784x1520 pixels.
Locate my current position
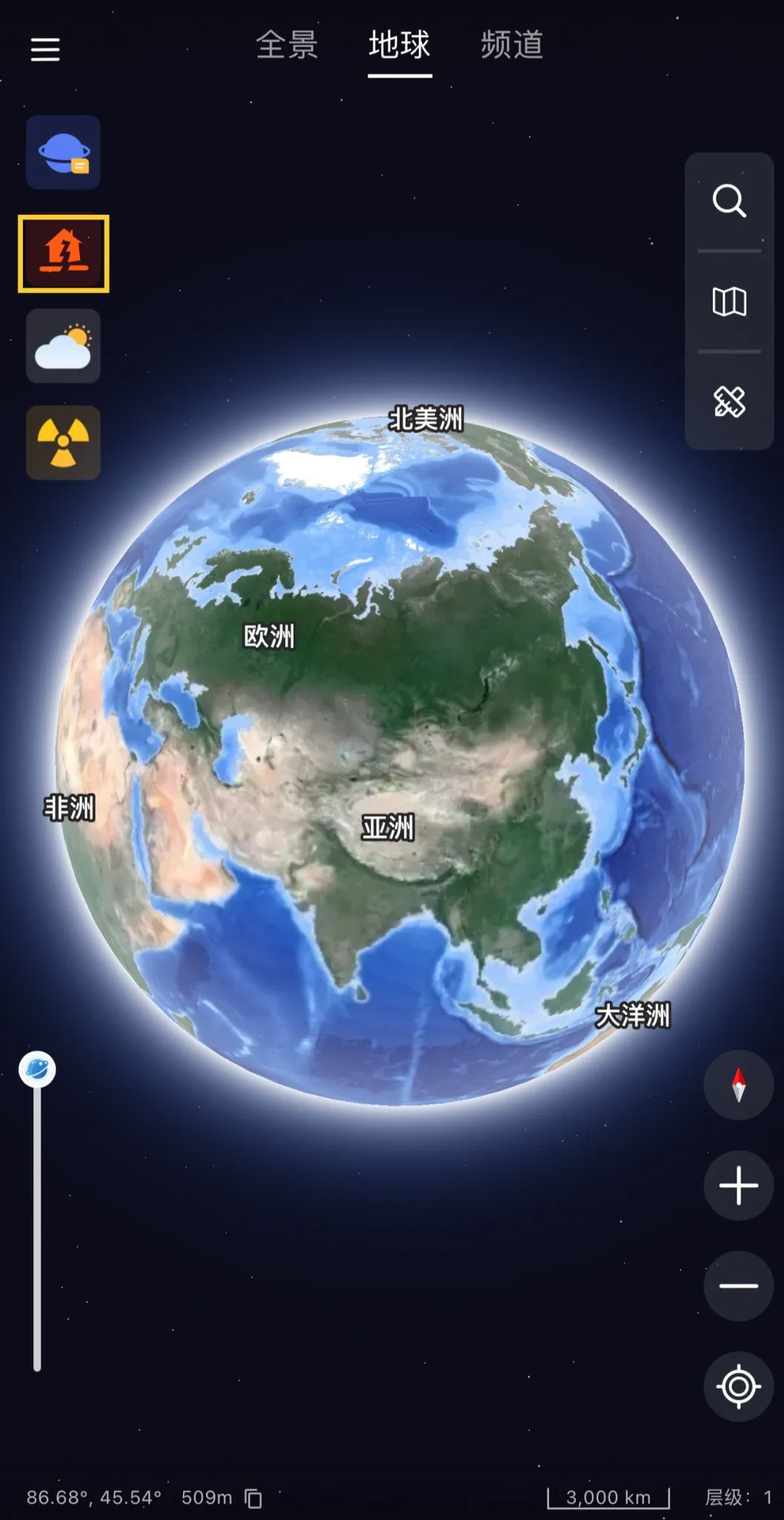[738, 1387]
